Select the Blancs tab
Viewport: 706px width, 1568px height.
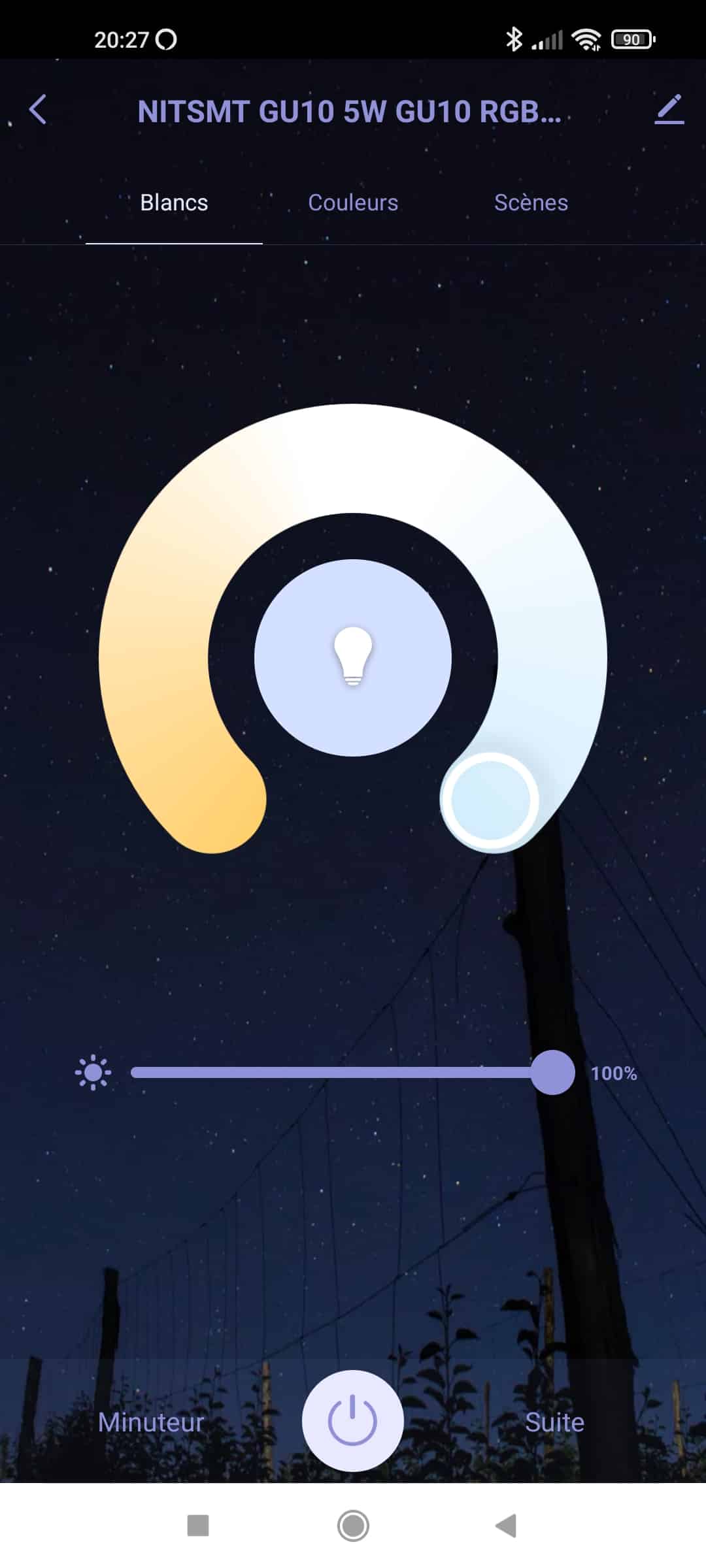(x=174, y=203)
